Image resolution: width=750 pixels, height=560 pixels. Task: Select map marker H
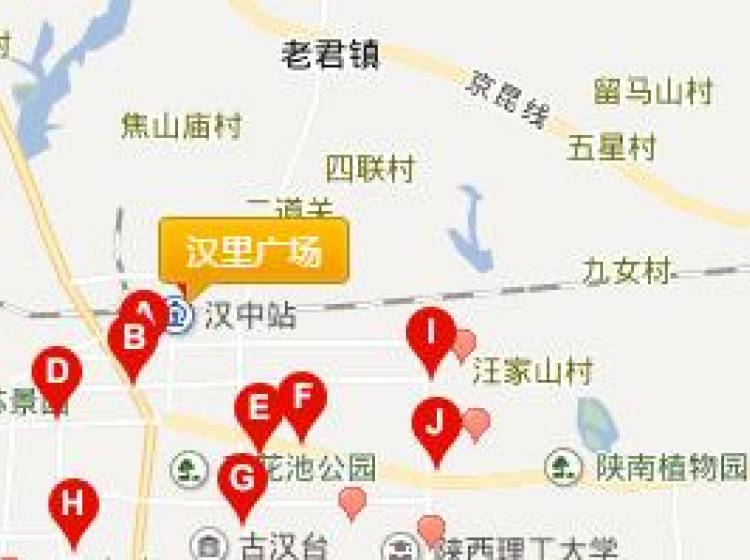[73, 504]
